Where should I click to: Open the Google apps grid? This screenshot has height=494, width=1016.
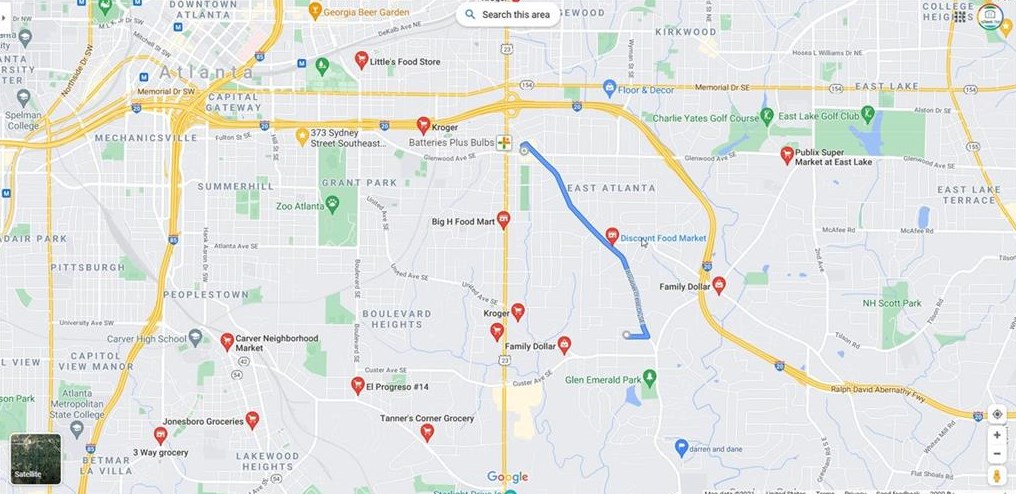pos(960,16)
